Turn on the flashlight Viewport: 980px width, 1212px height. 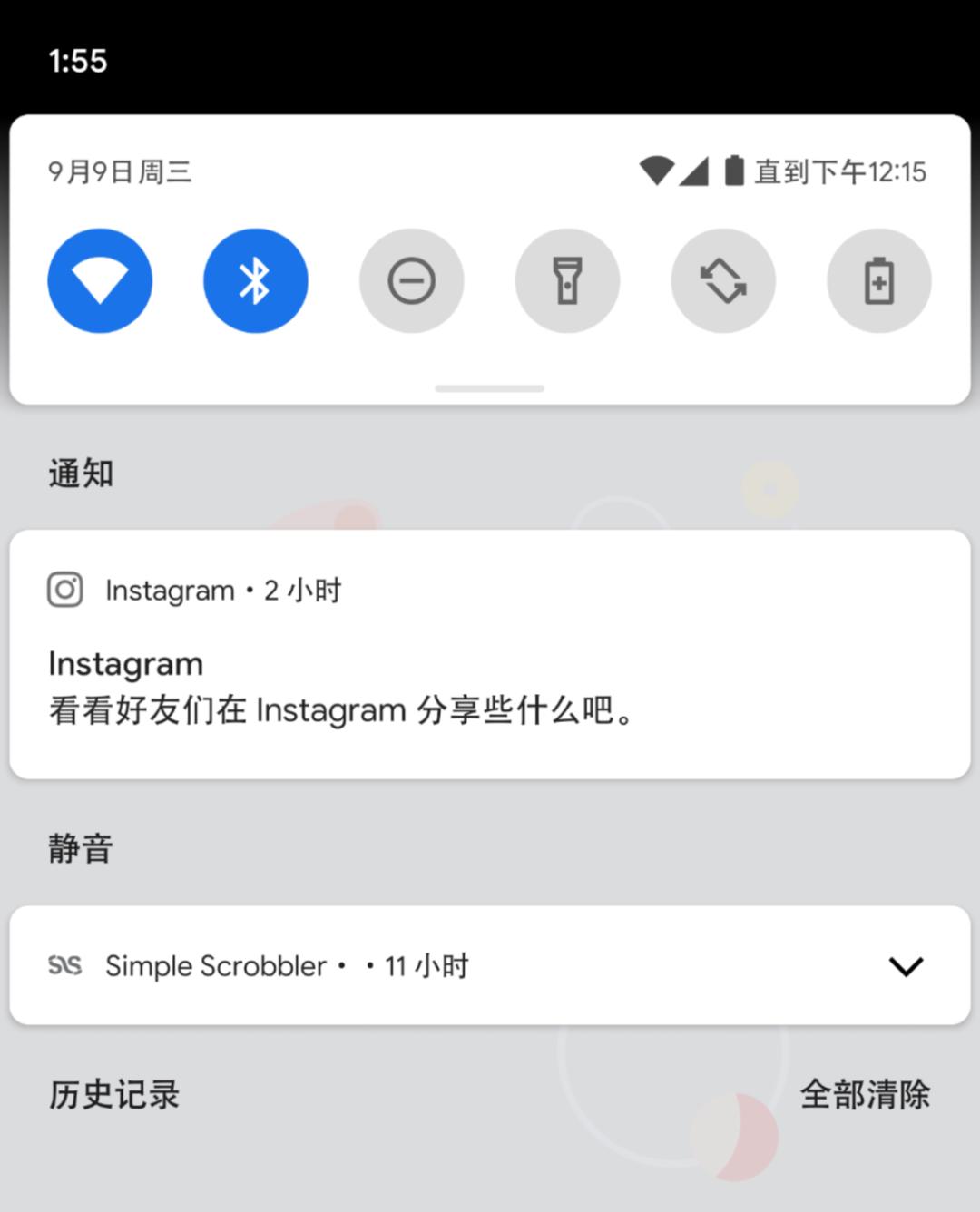[568, 280]
